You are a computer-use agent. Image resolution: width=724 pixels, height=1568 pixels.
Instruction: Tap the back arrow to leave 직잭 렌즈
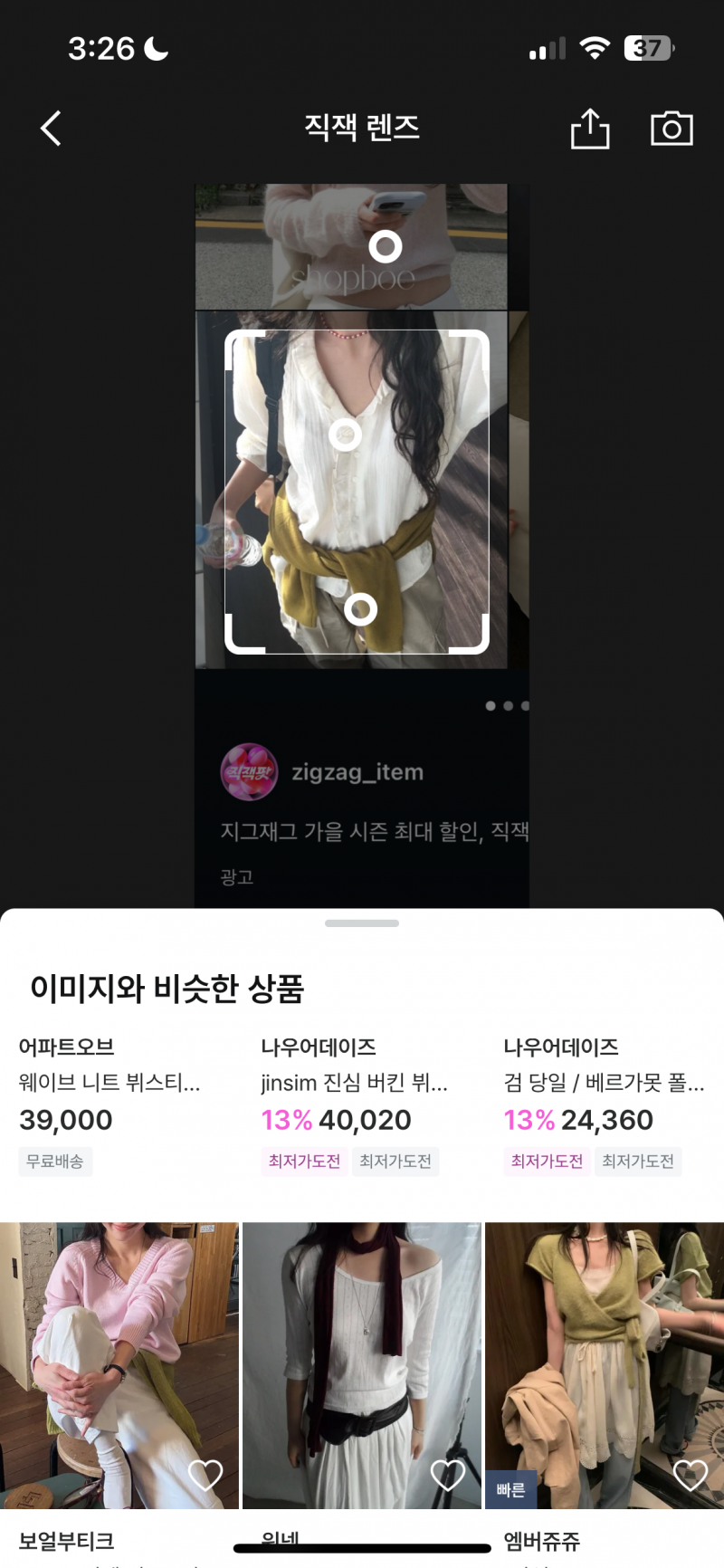click(50, 128)
